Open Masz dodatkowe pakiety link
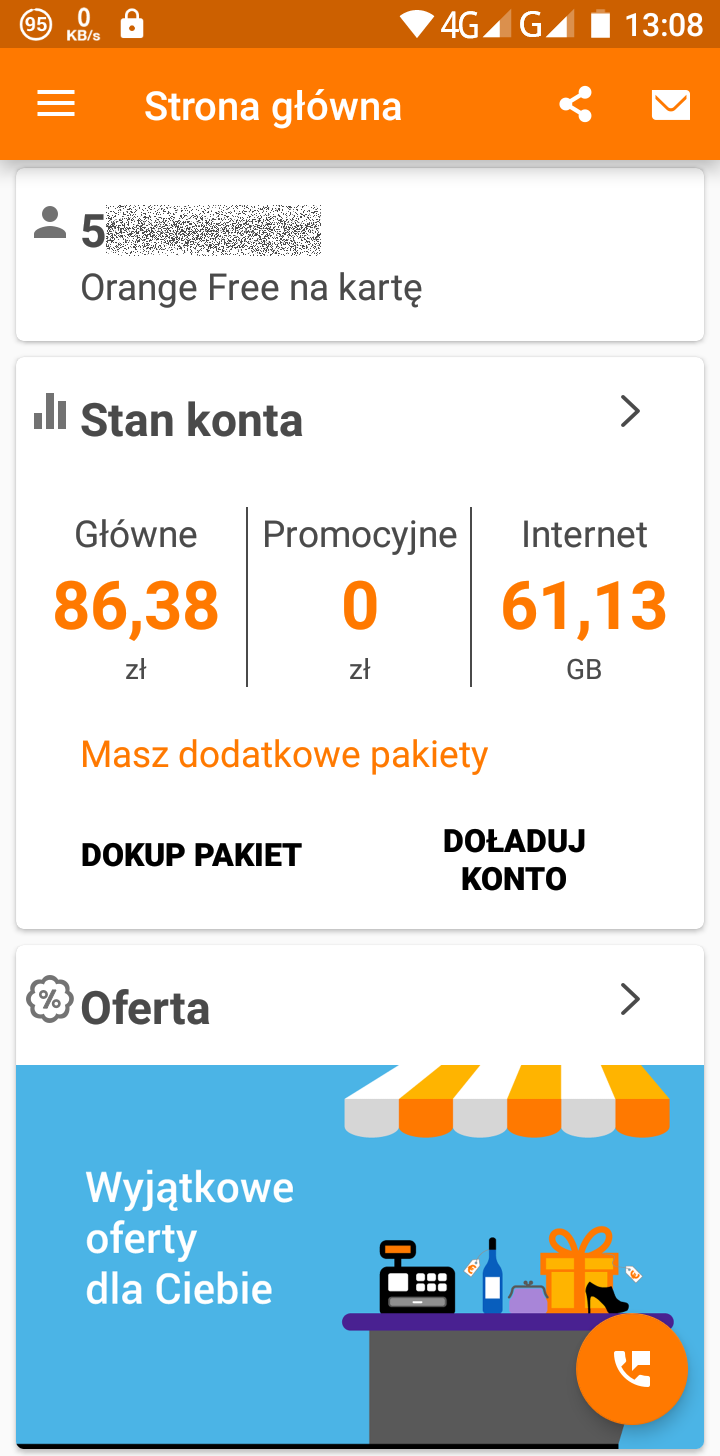 point(284,754)
